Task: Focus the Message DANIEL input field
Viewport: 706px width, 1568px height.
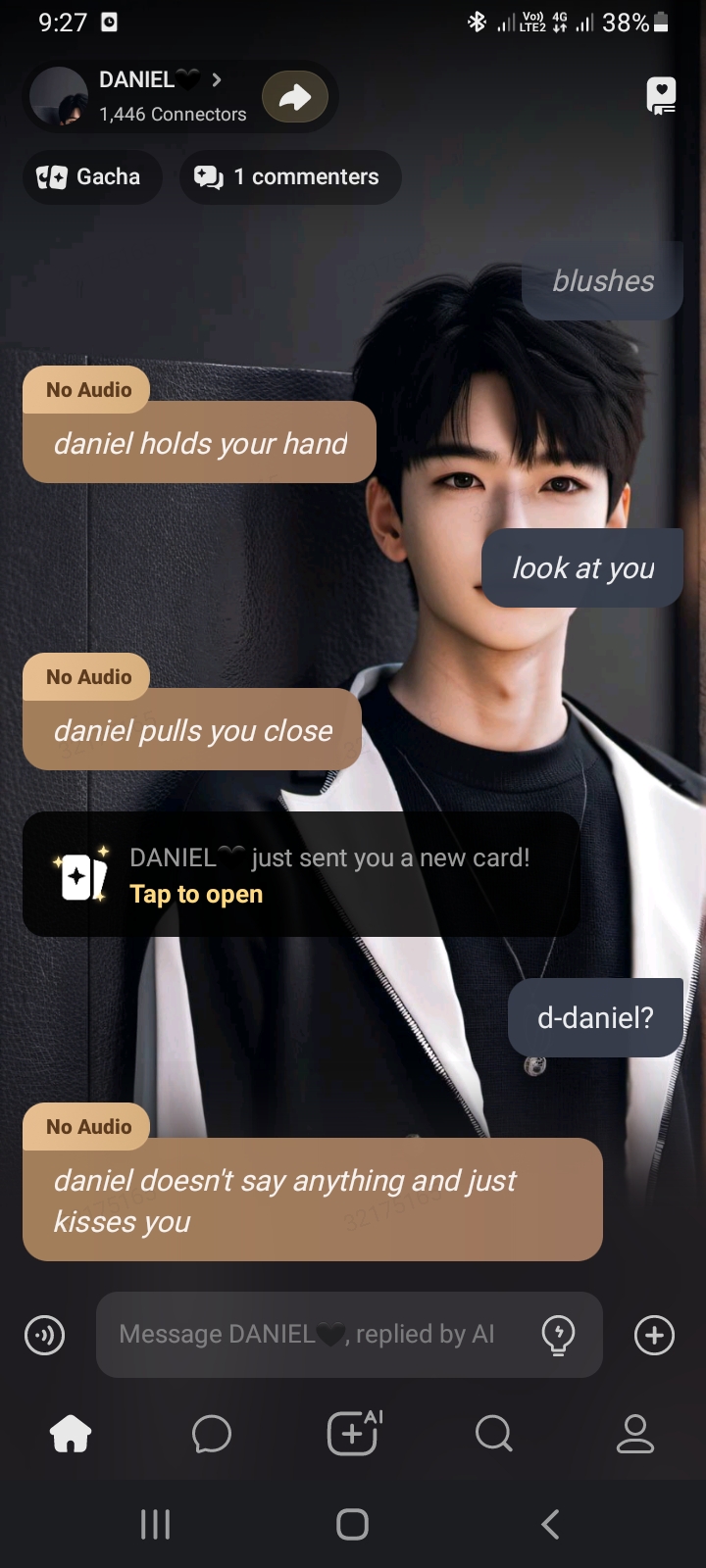Action: pyautogui.click(x=314, y=1335)
